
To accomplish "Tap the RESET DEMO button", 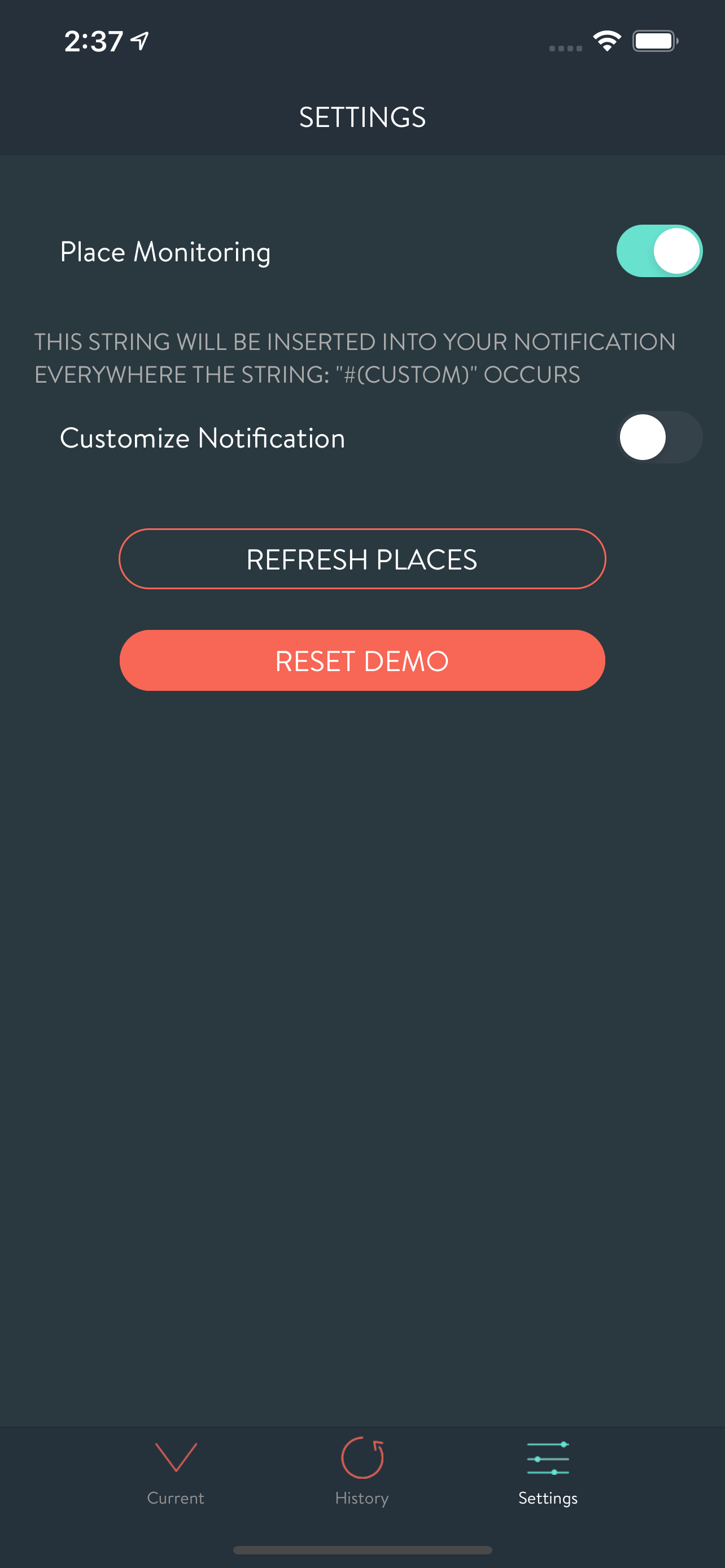I will point(361,660).
